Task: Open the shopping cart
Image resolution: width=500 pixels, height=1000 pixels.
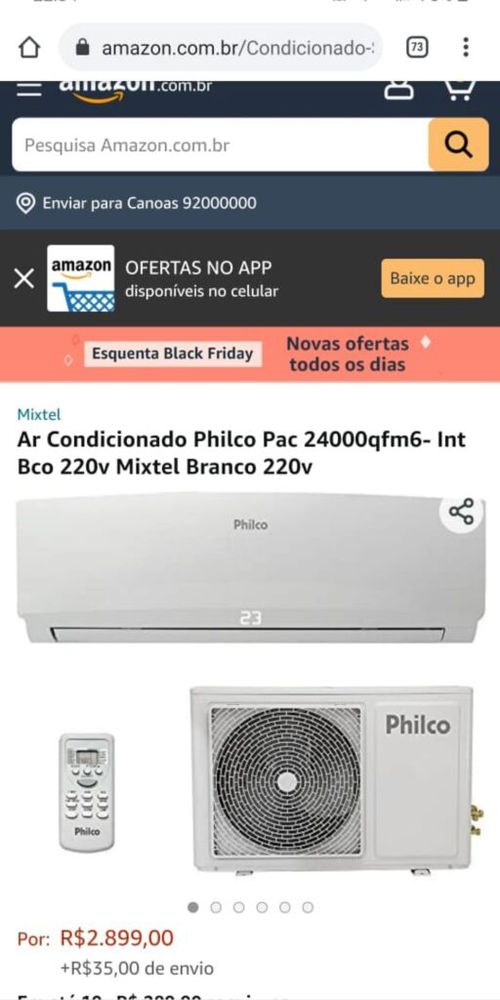Action: coord(459,89)
